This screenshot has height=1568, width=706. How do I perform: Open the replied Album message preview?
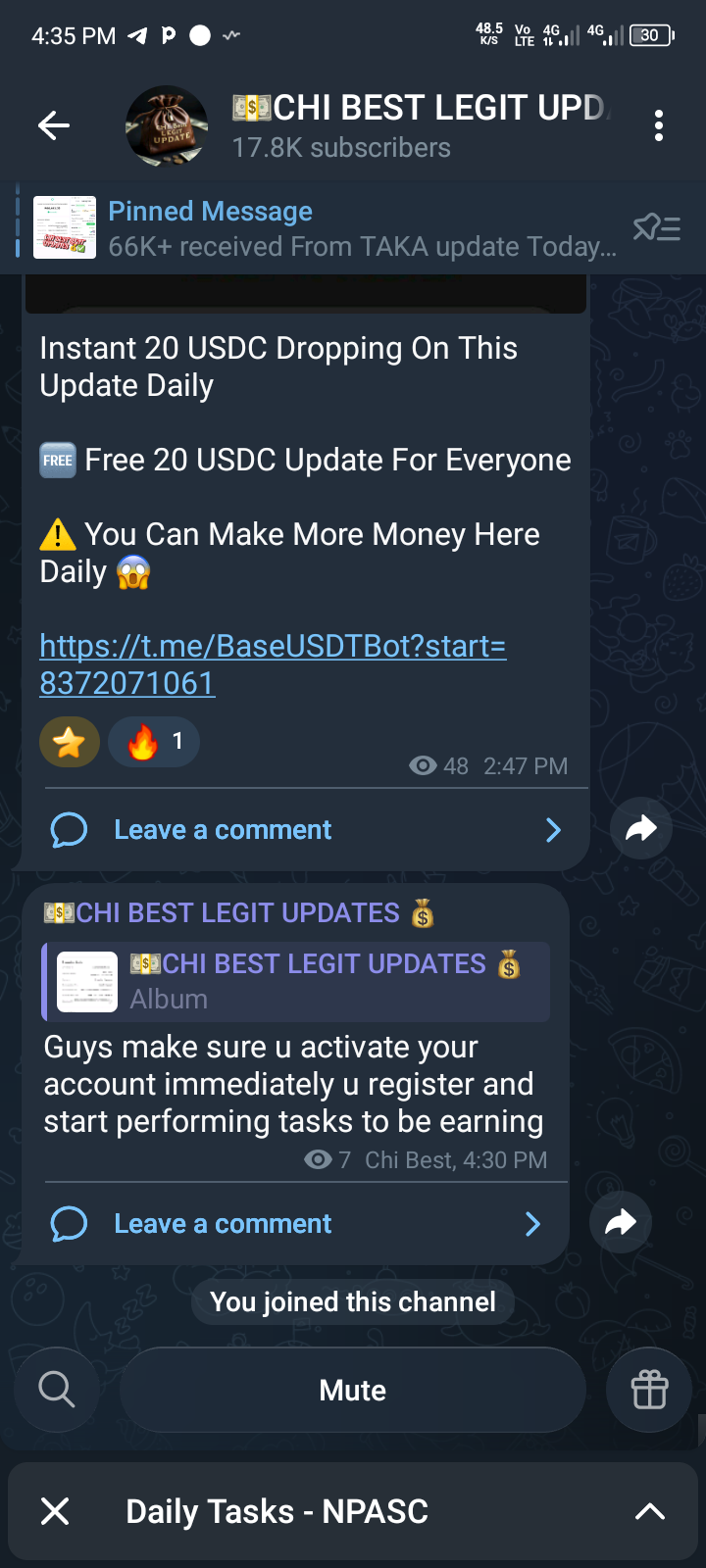[294, 981]
